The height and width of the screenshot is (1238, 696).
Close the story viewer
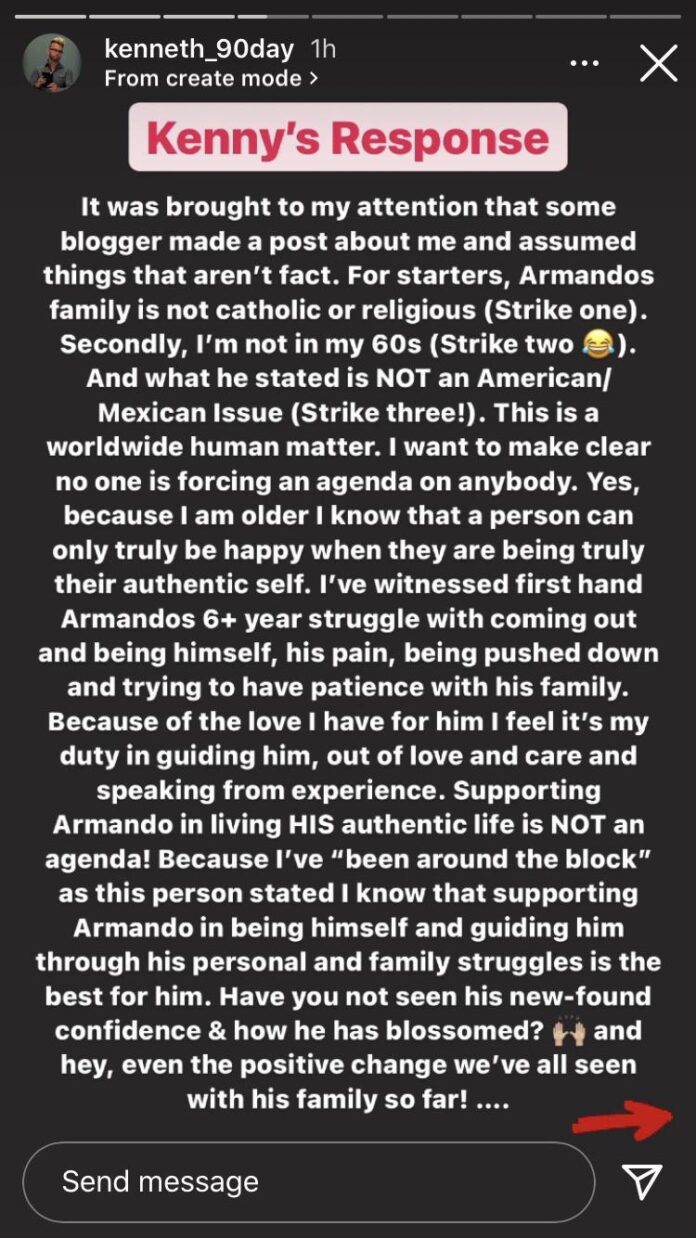pos(658,63)
